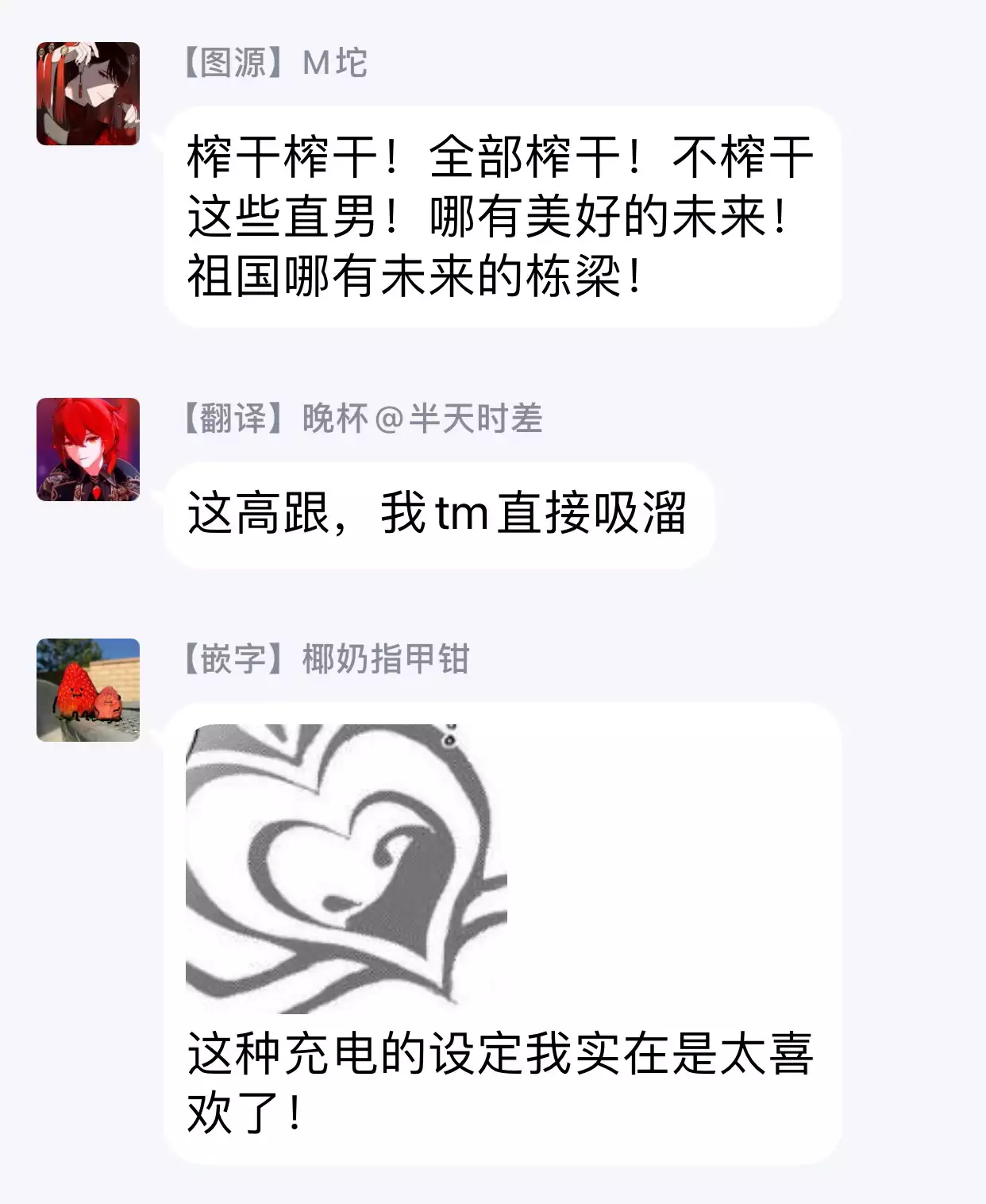
Task: Open 晚杯@半天时差's profile avatar
Action: pyautogui.click(x=88, y=450)
